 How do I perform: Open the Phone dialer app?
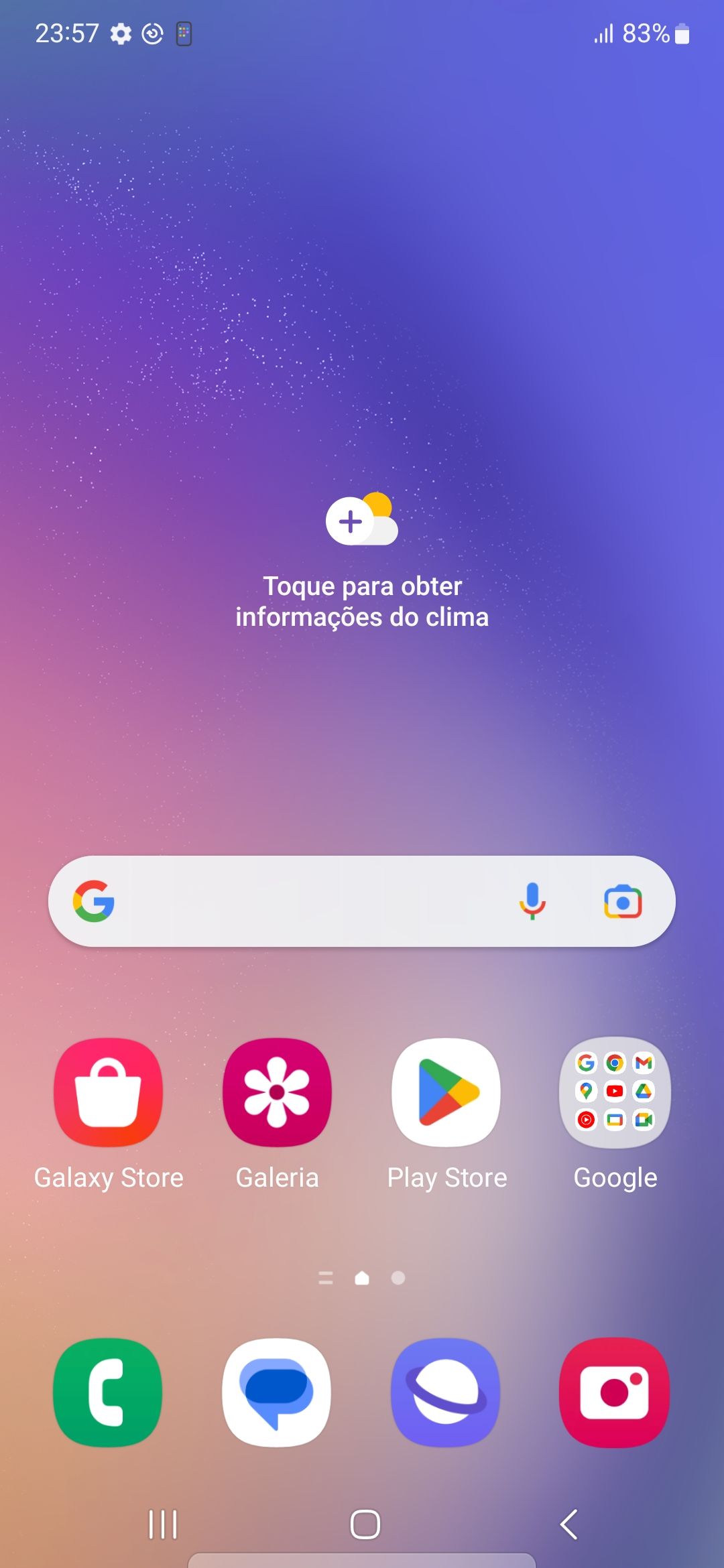tap(108, 1392)
